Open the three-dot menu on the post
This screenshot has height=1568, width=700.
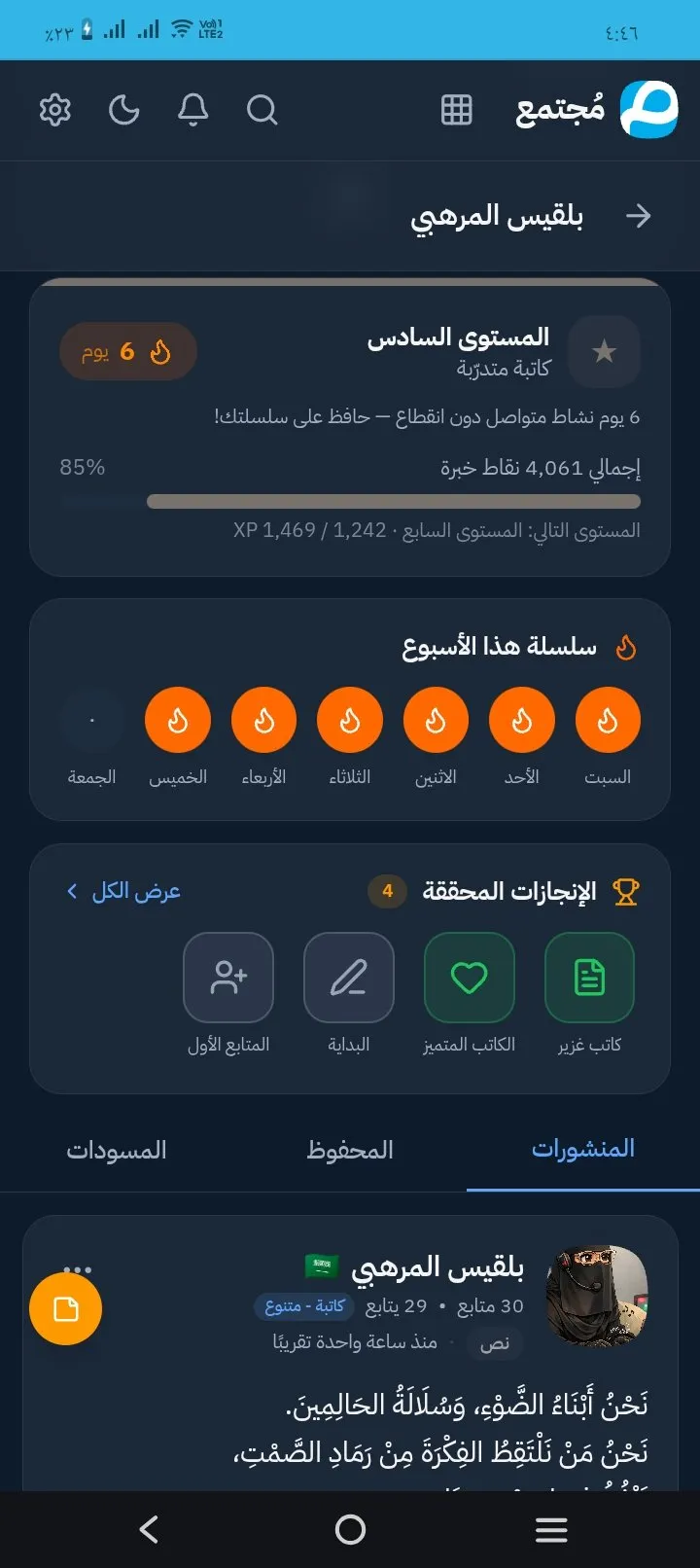pyautogui.click(x=77, y=1269)
